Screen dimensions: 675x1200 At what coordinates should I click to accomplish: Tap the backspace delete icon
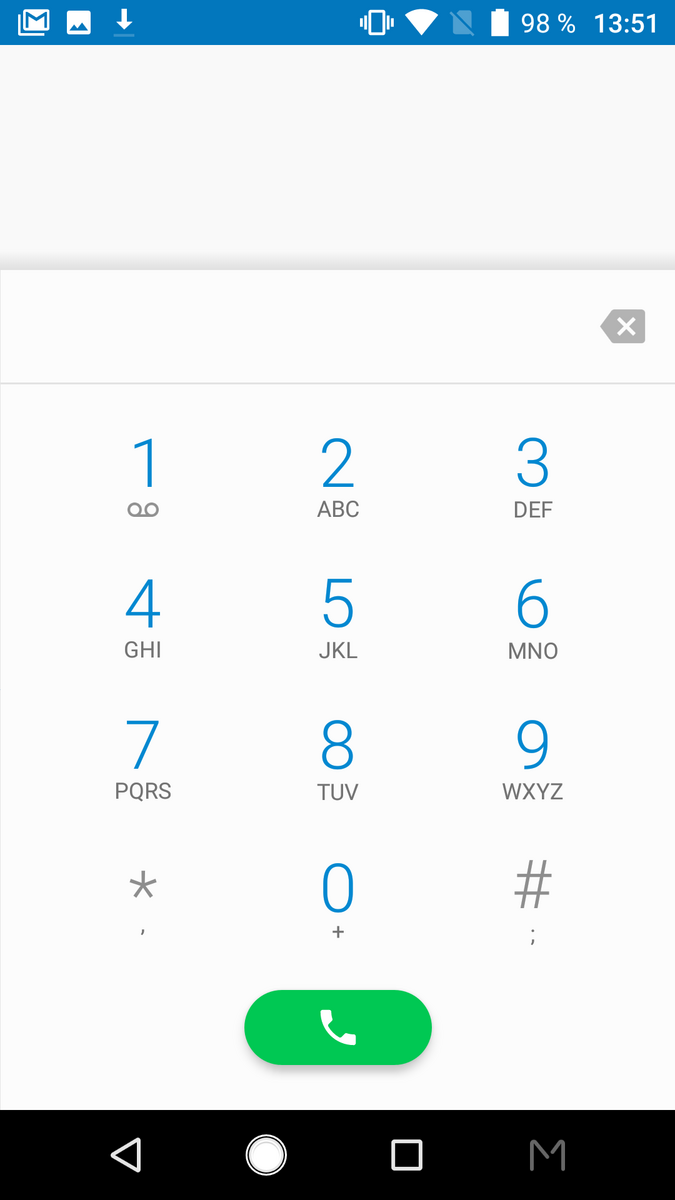click(x=623, y=326)
